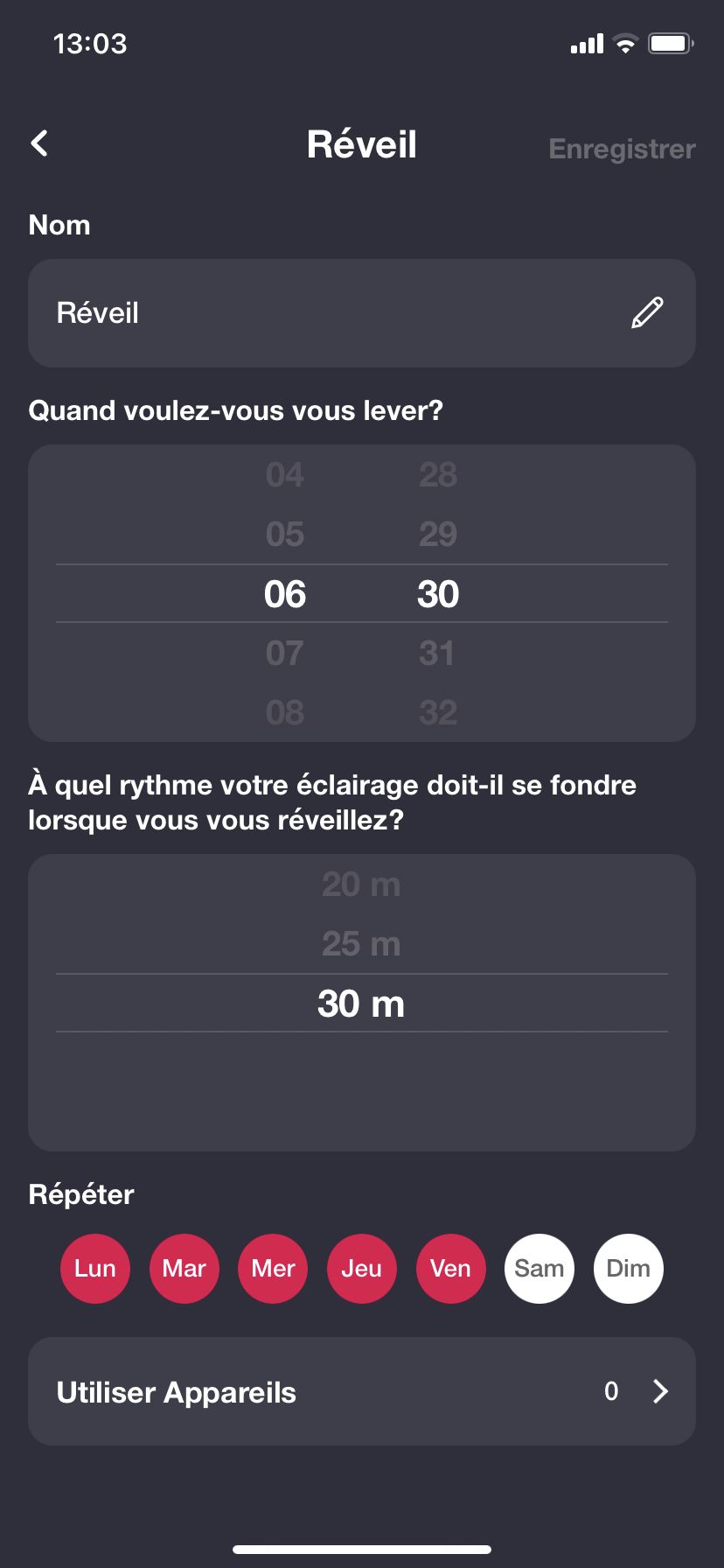Go back using the top-left arrow

(39, 143)
